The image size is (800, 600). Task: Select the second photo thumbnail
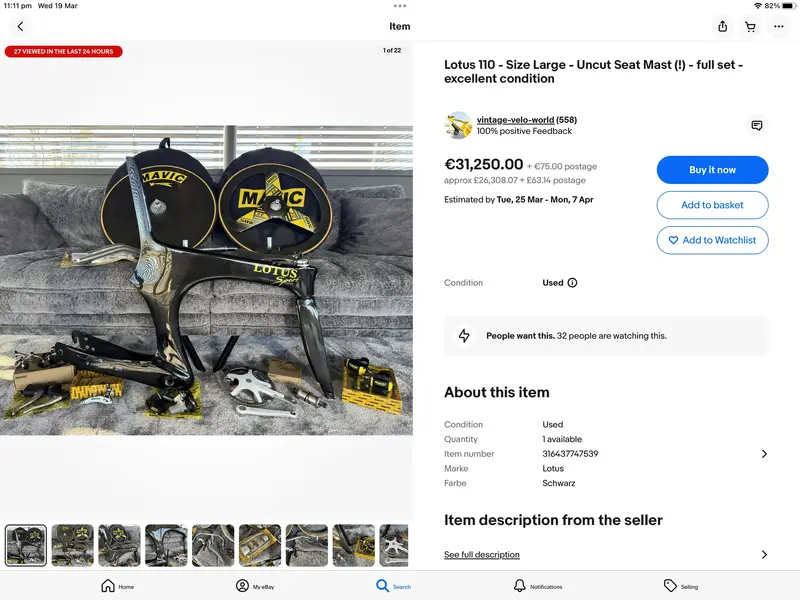click(x=73, y=545)
